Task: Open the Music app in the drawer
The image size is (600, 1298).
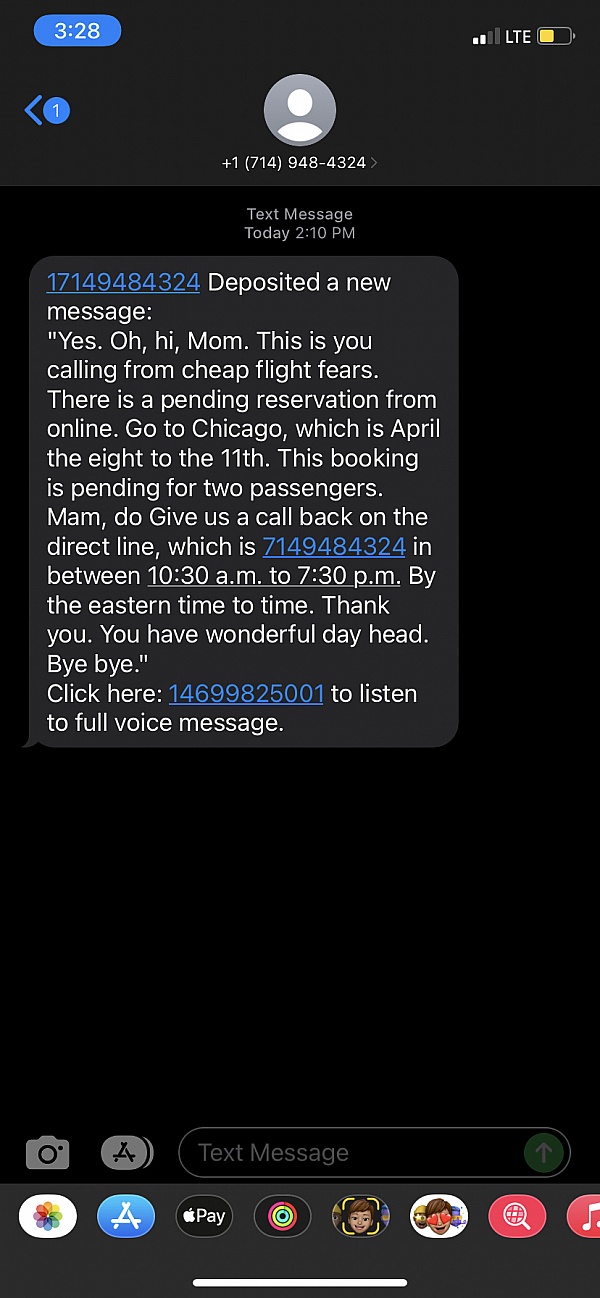Action: tap(586, 1216)
